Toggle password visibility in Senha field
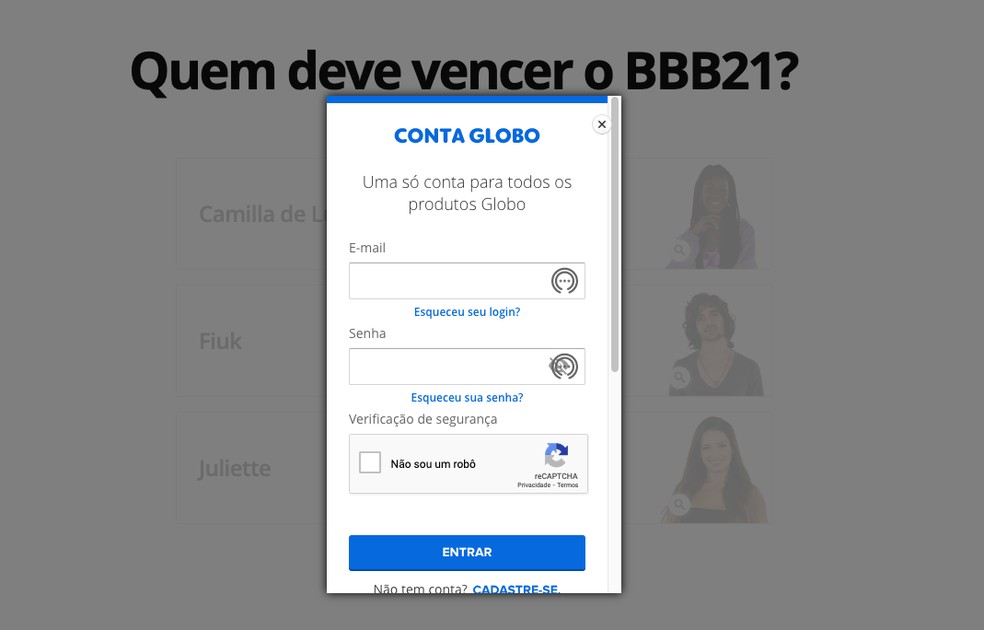The width and height of the screenshot is (984, 630). pyautogui.click(x=564, y=367)
